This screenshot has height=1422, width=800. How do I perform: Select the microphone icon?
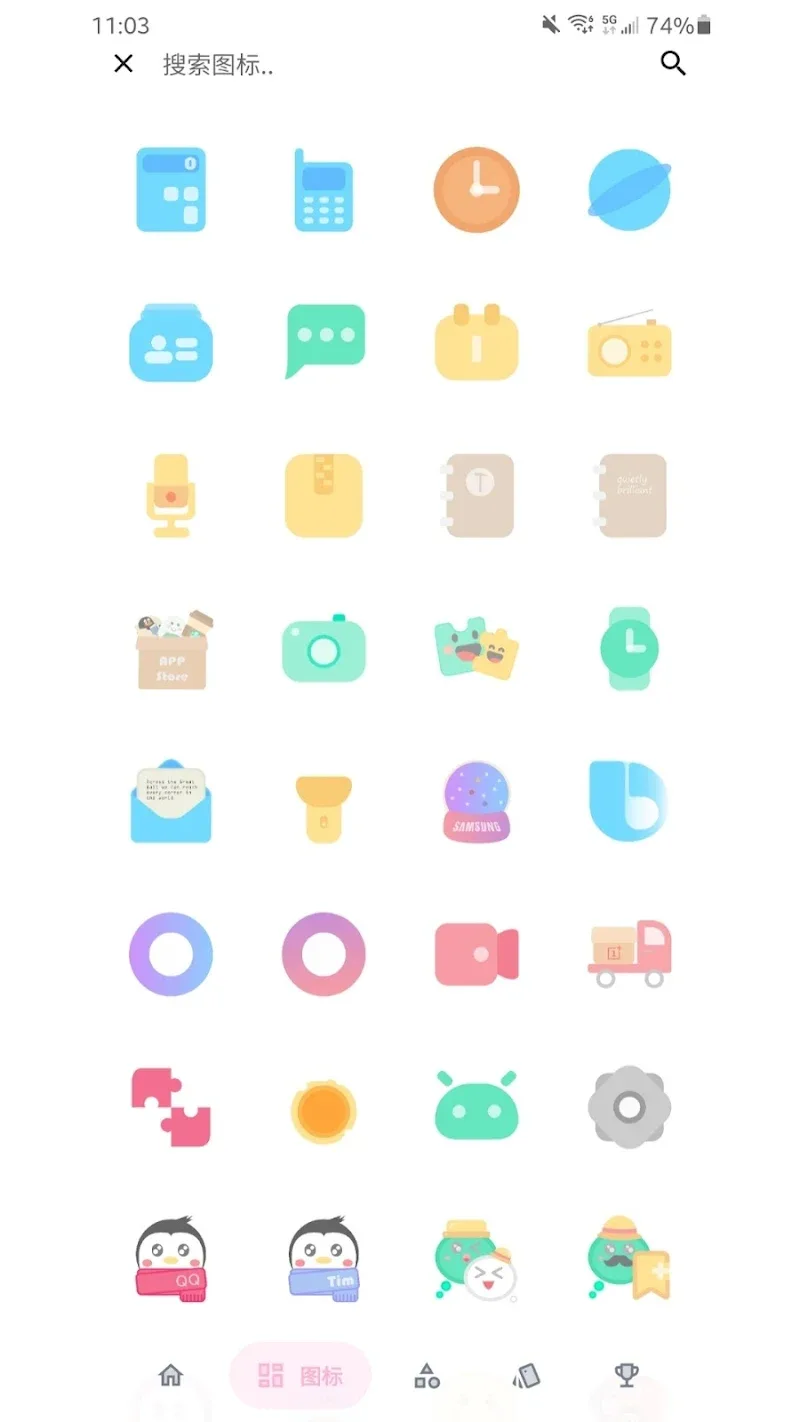pos(171,495)
